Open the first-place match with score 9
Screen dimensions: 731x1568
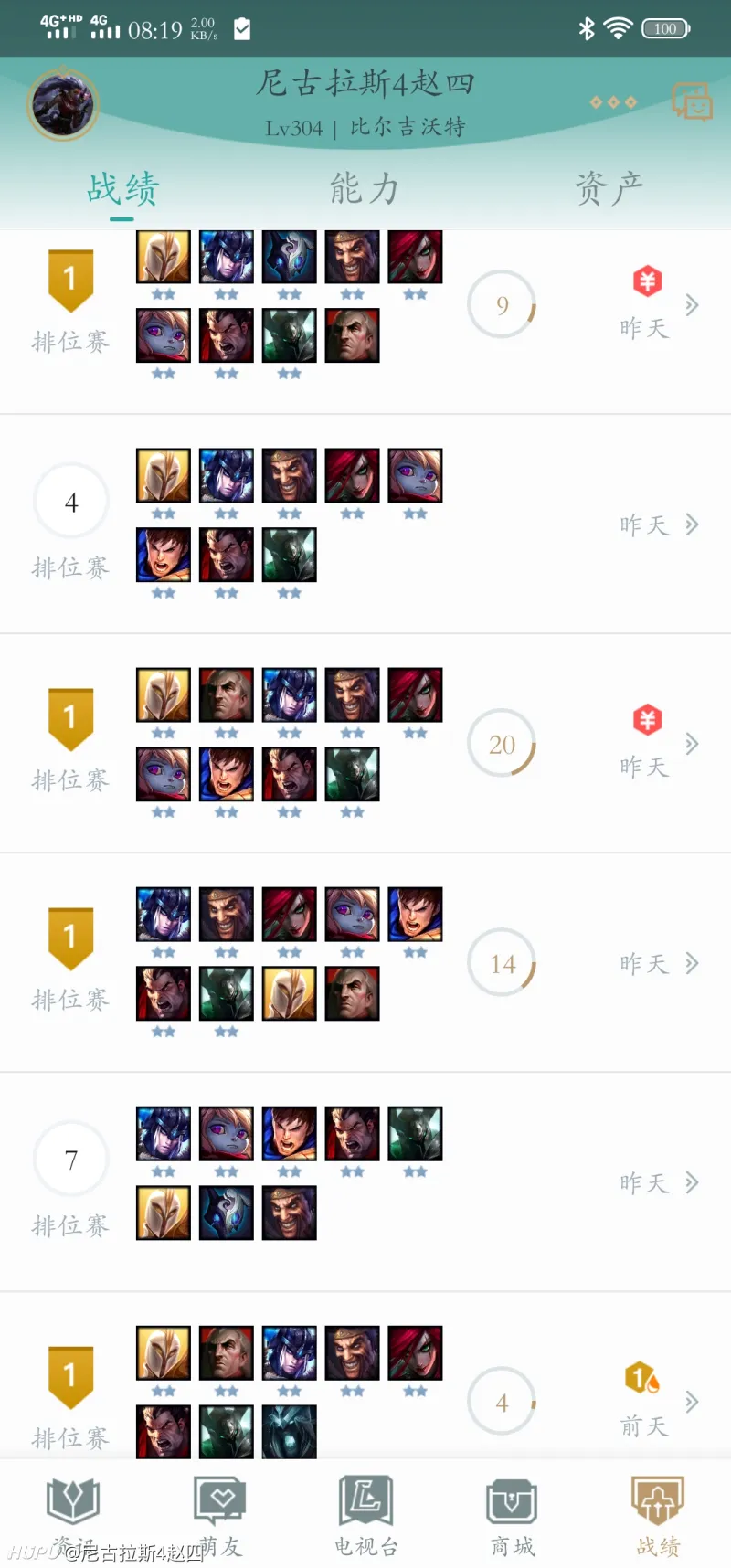coord(365,306)
